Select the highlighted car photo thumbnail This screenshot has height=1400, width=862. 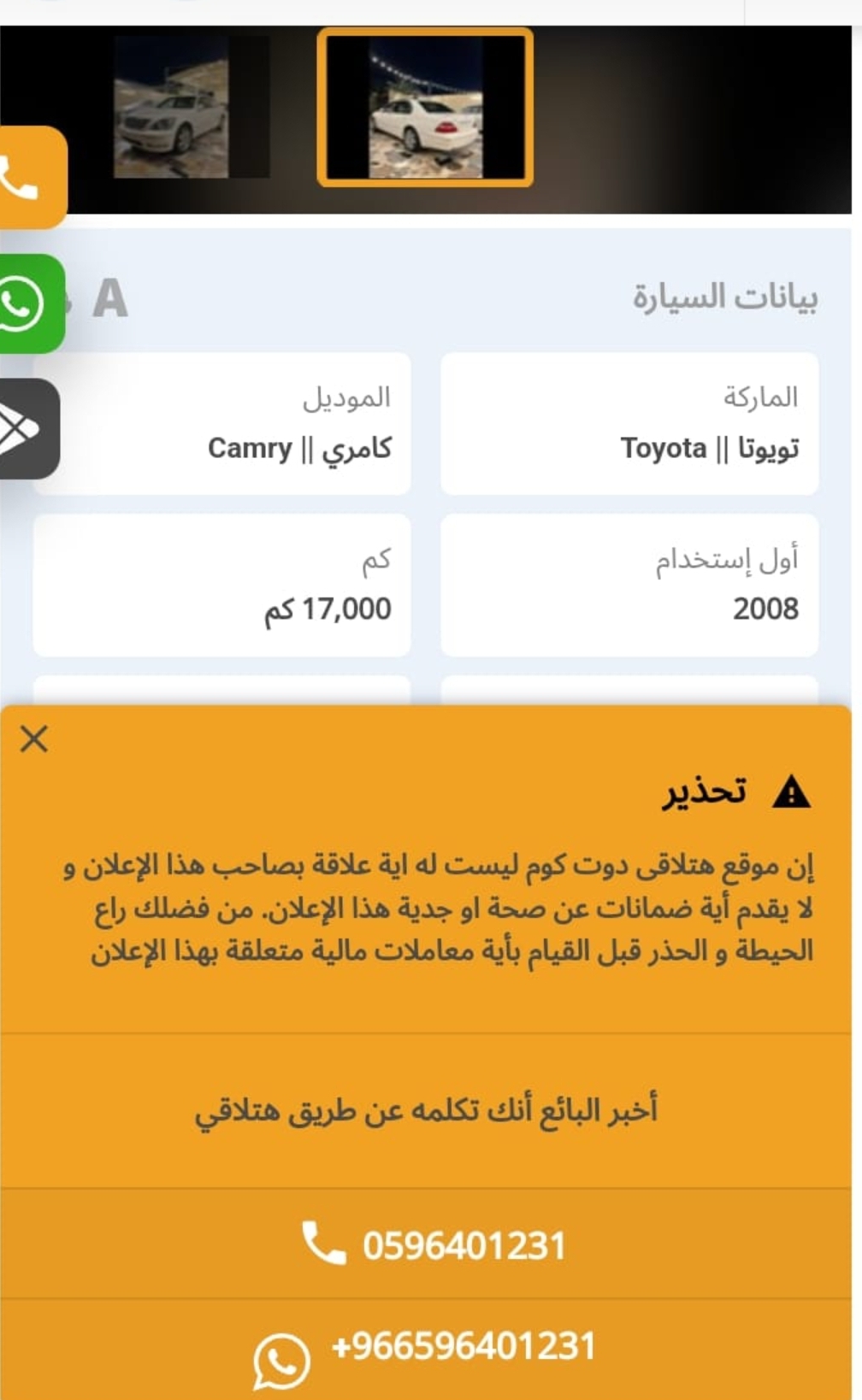tap(425, 107)
